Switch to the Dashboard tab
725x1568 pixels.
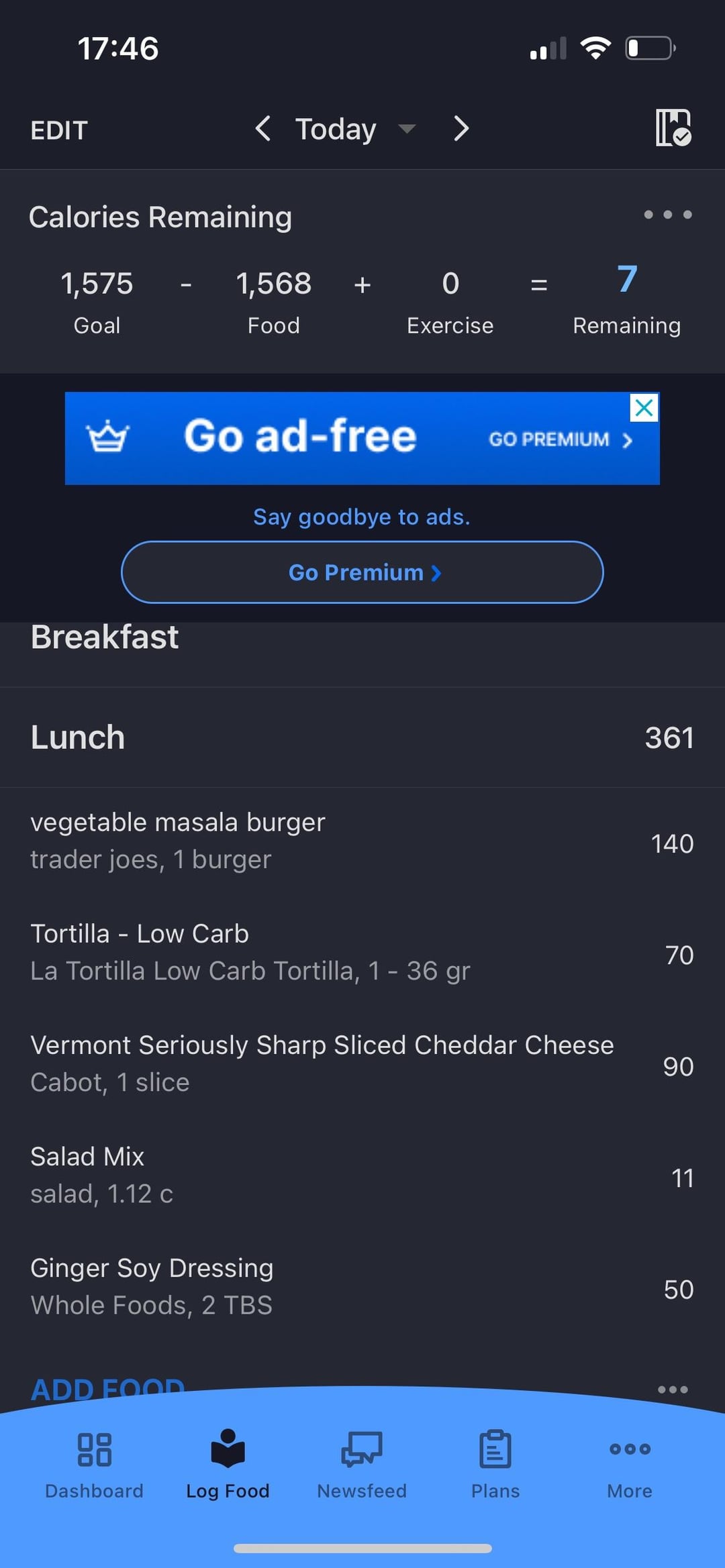tap(94, 1463)
